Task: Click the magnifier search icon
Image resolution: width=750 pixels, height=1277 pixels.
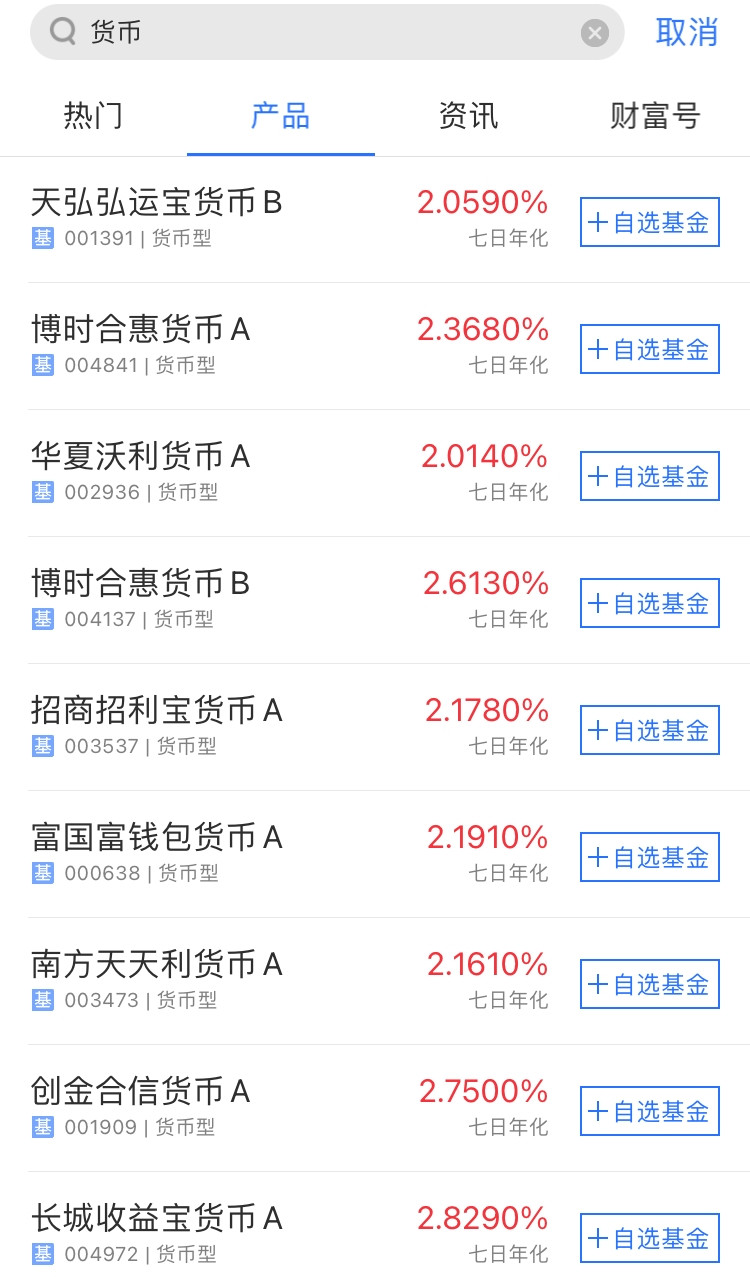Action: (62, 32)
